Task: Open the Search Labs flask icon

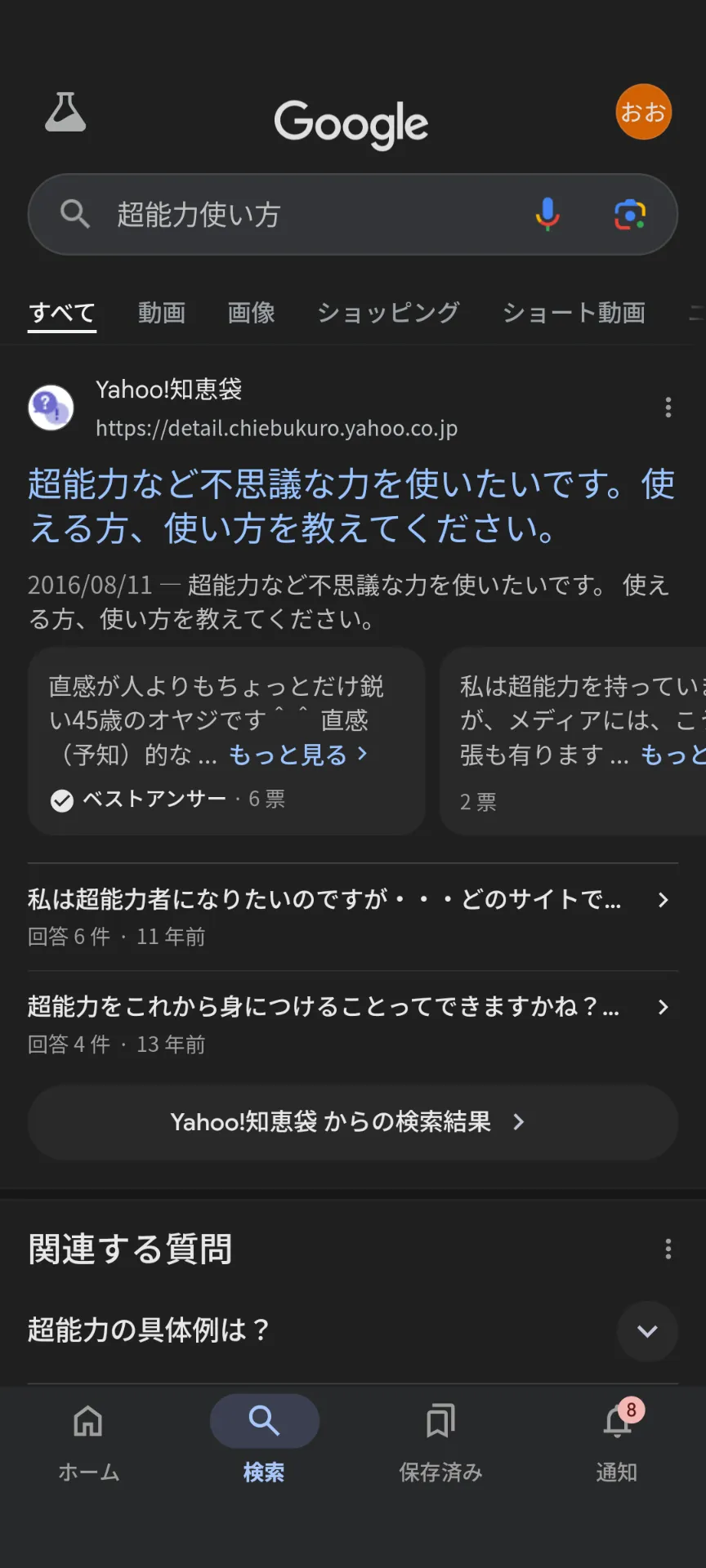Action: 65,113
